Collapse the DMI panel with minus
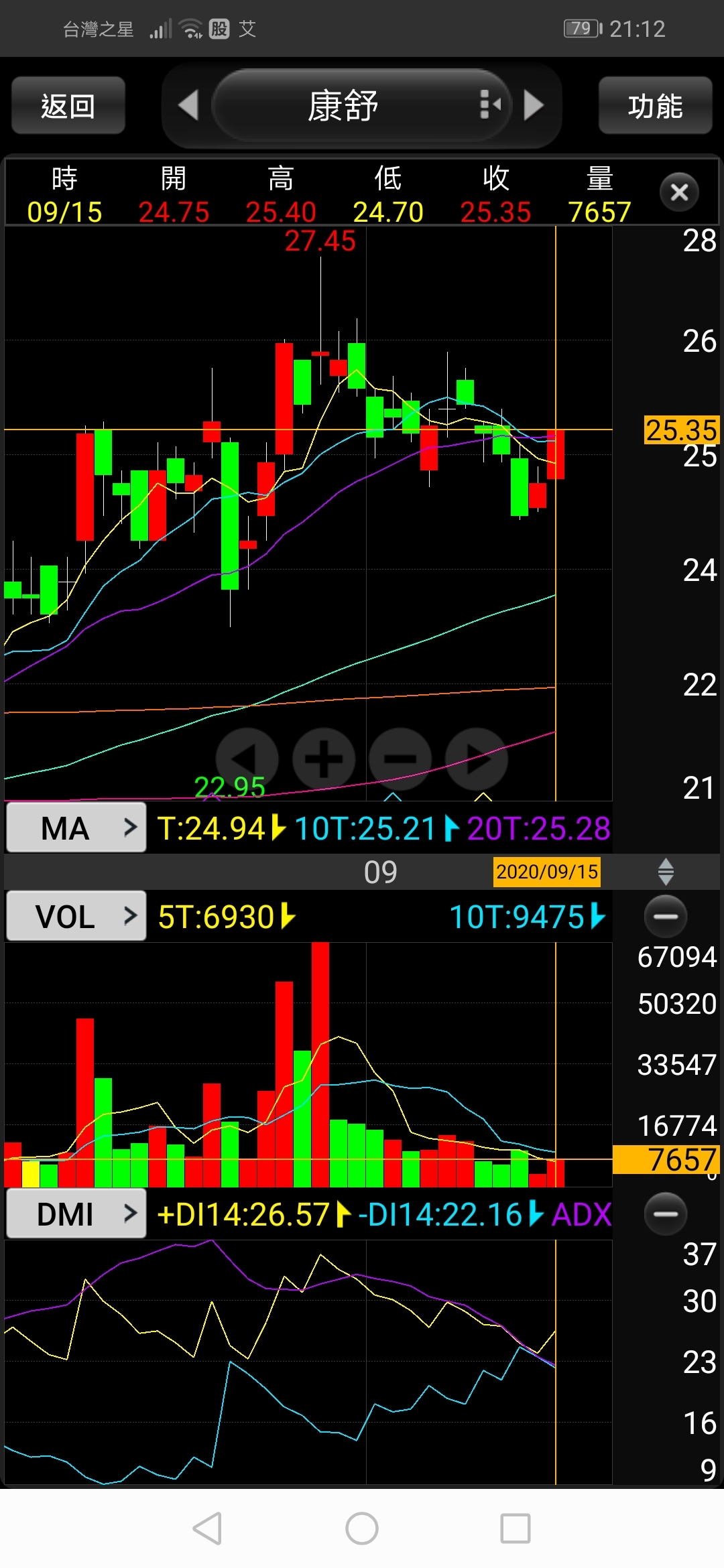 click(x=666, y=1214)
